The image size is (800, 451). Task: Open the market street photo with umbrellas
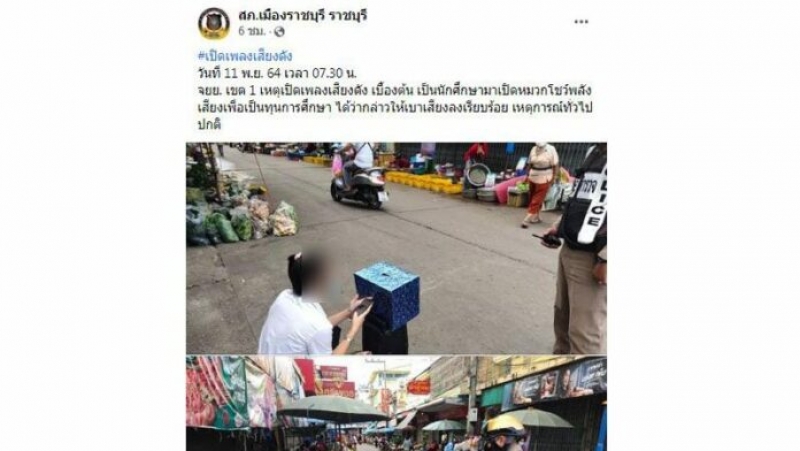click(x=396, y=403)
